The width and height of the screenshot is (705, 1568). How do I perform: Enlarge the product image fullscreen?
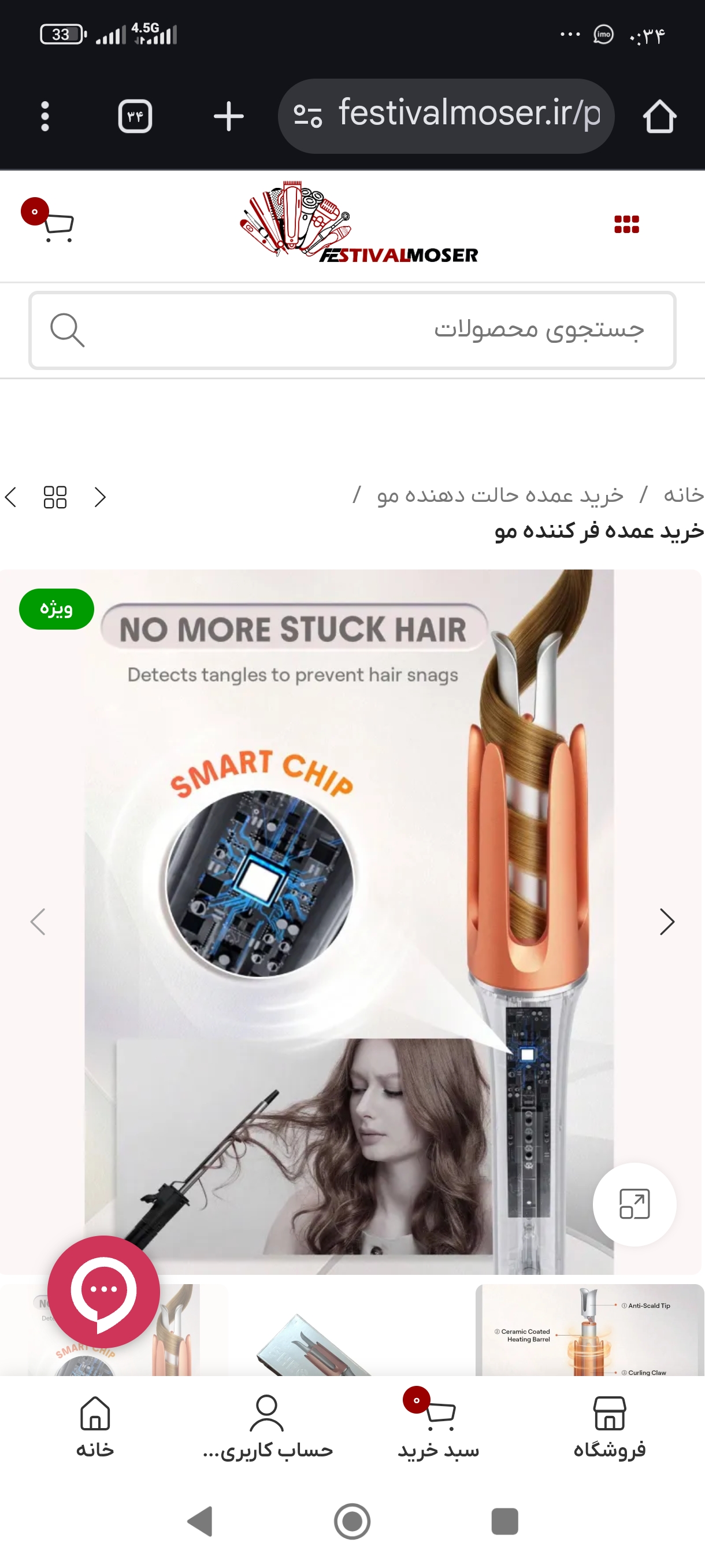[x=634, y=1204]
